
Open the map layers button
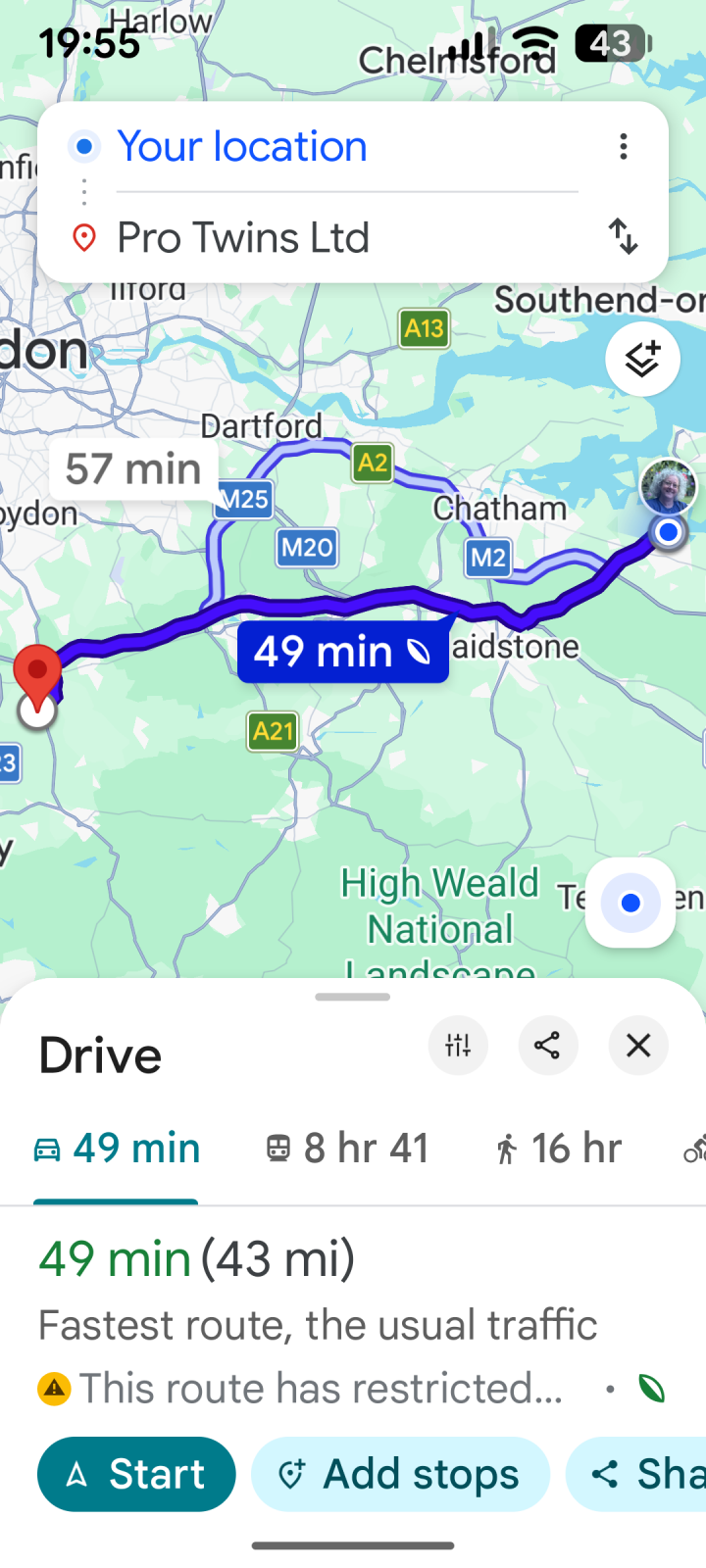click(x=642, y=360)
